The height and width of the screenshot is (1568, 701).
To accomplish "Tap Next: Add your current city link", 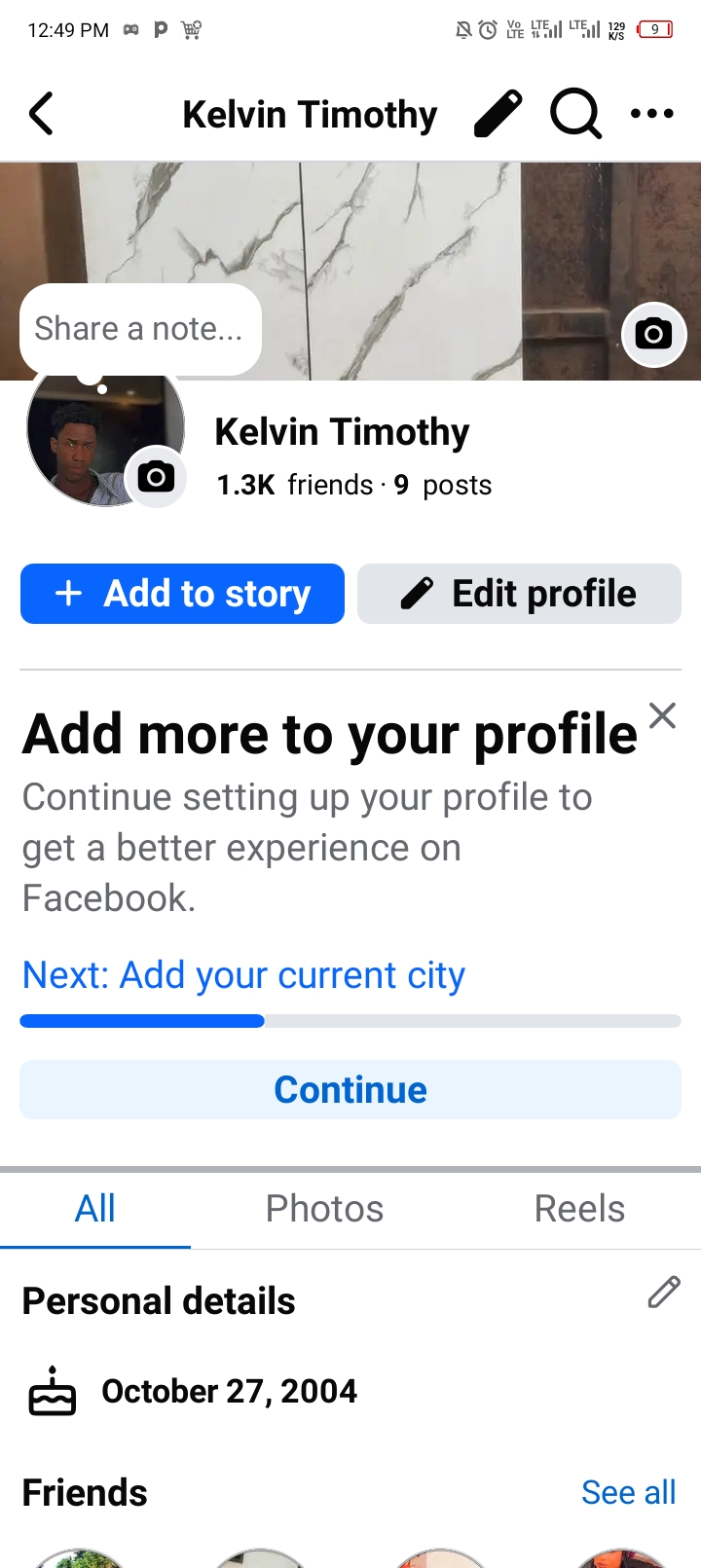I will pyautogui.click(x=243, y=975).
